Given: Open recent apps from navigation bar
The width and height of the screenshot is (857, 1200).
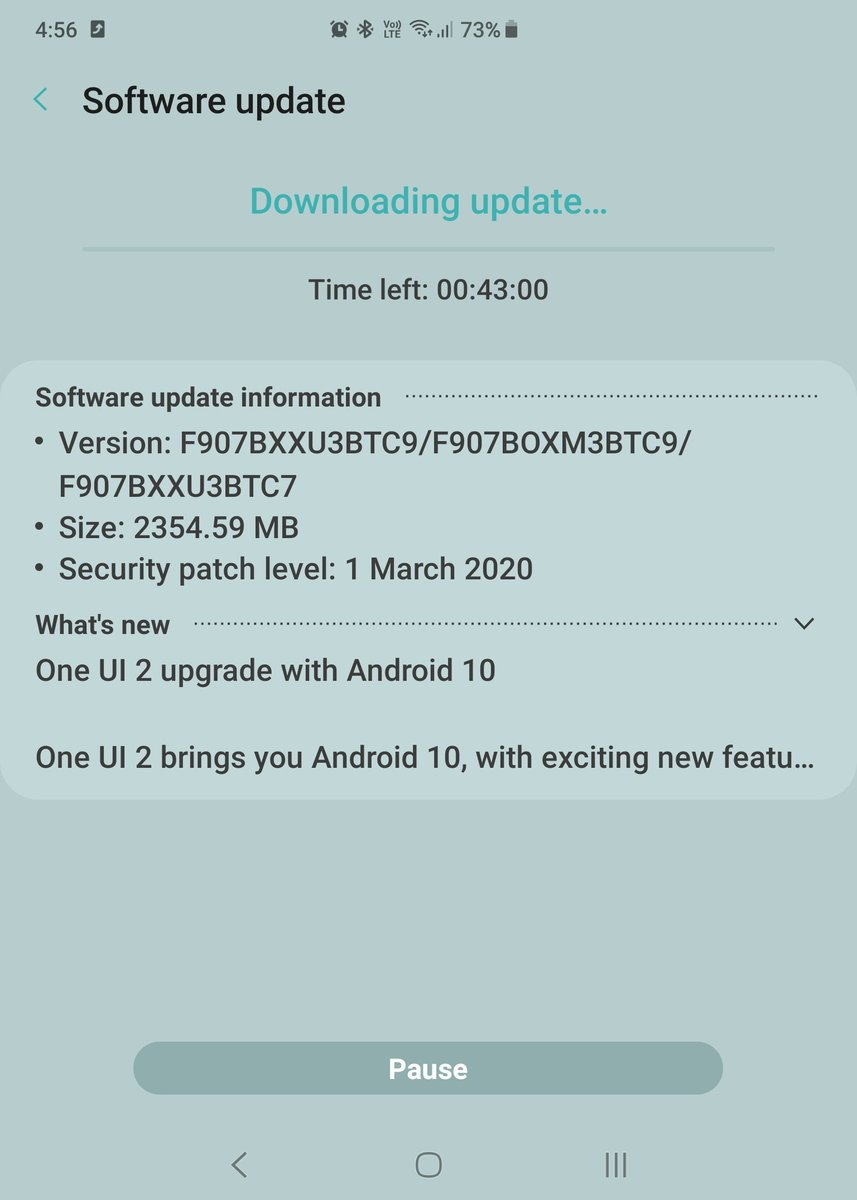Looking at the screenshot, I should (x=616, y=1164).
